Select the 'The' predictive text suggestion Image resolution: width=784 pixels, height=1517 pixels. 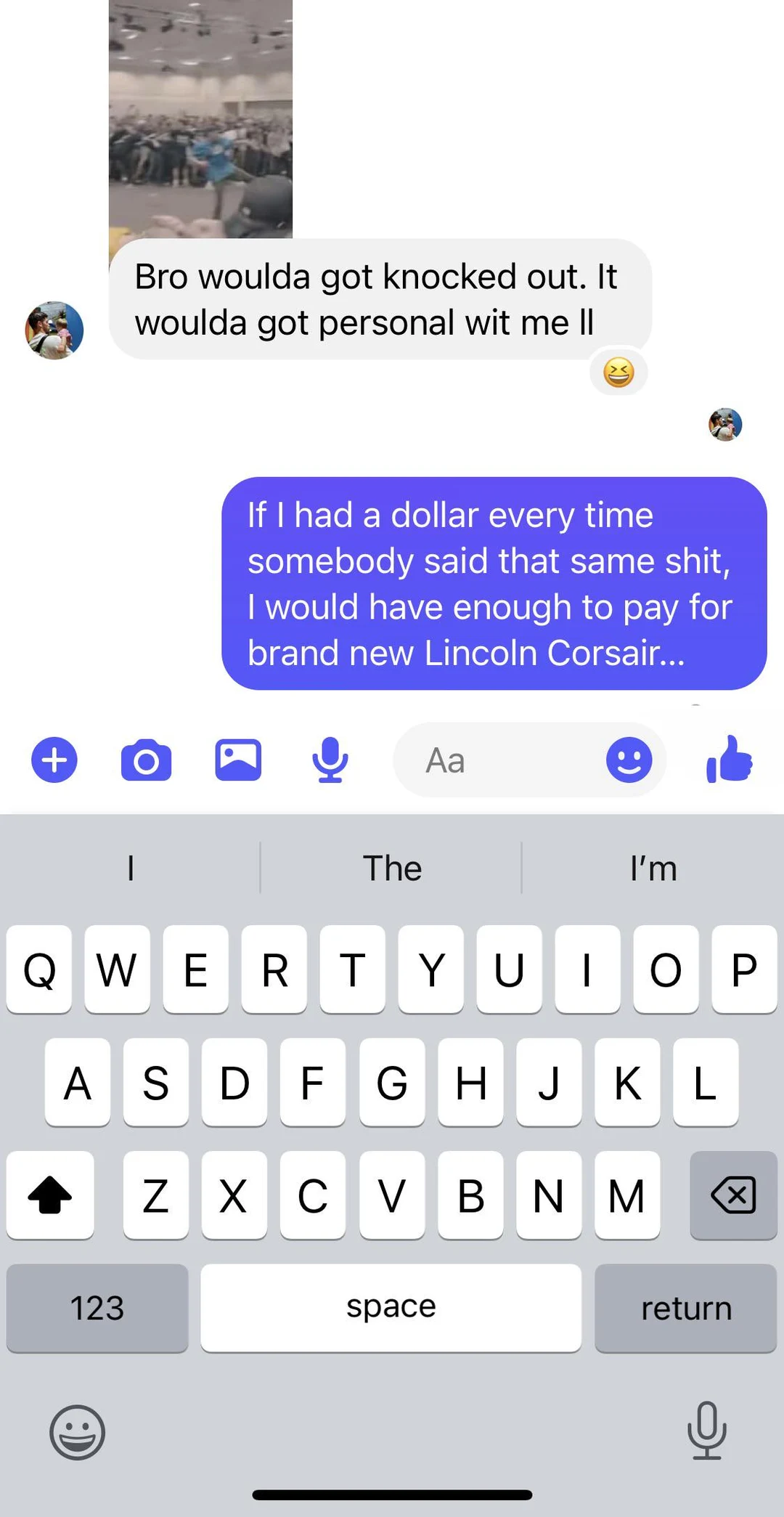392,867
